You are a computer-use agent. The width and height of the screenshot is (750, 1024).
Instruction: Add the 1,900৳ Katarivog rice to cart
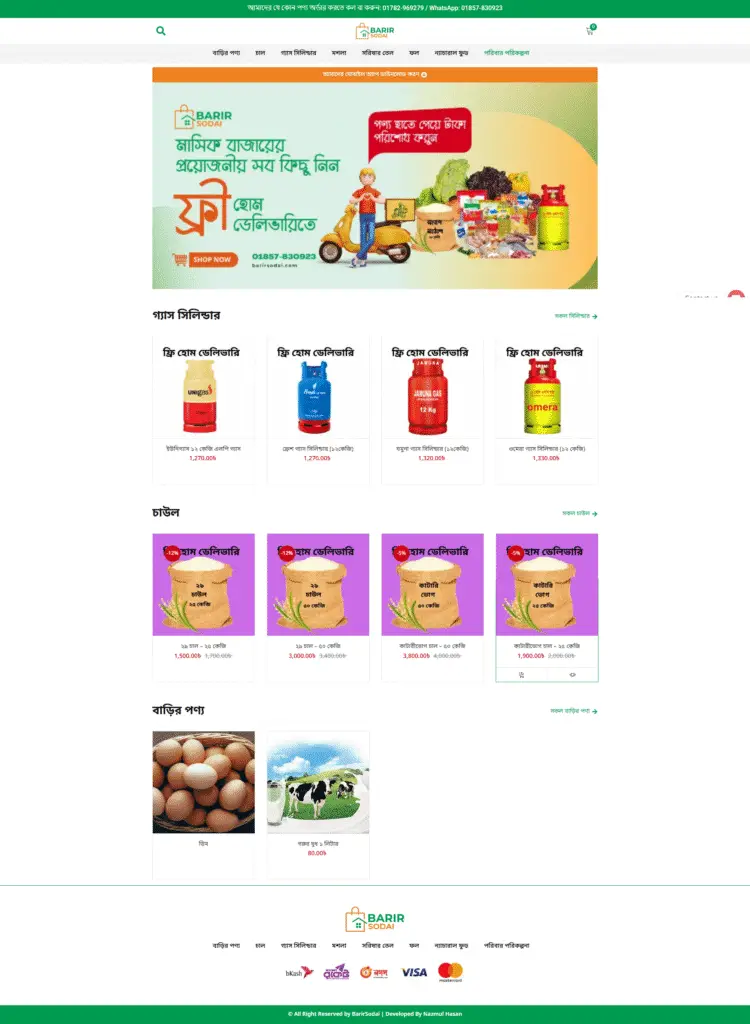(522, 675)
